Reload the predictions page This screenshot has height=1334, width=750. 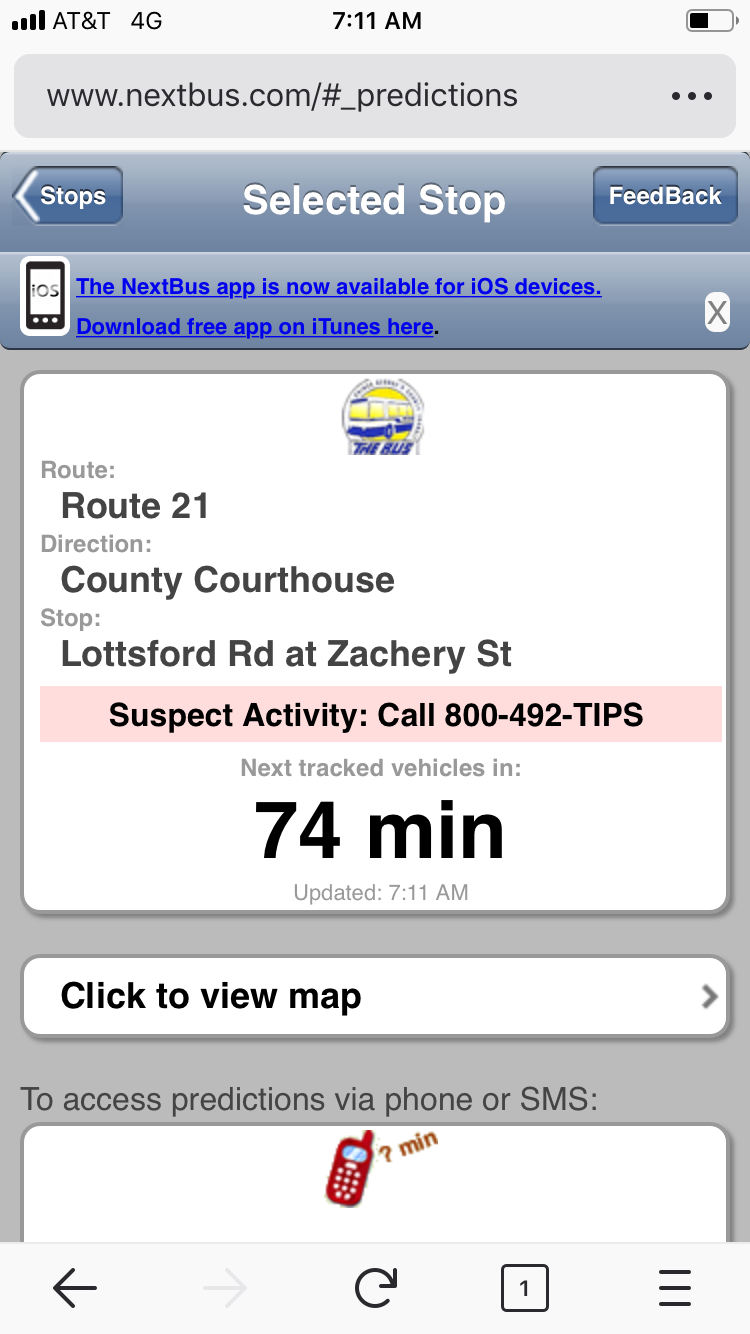coord(375,1288)
